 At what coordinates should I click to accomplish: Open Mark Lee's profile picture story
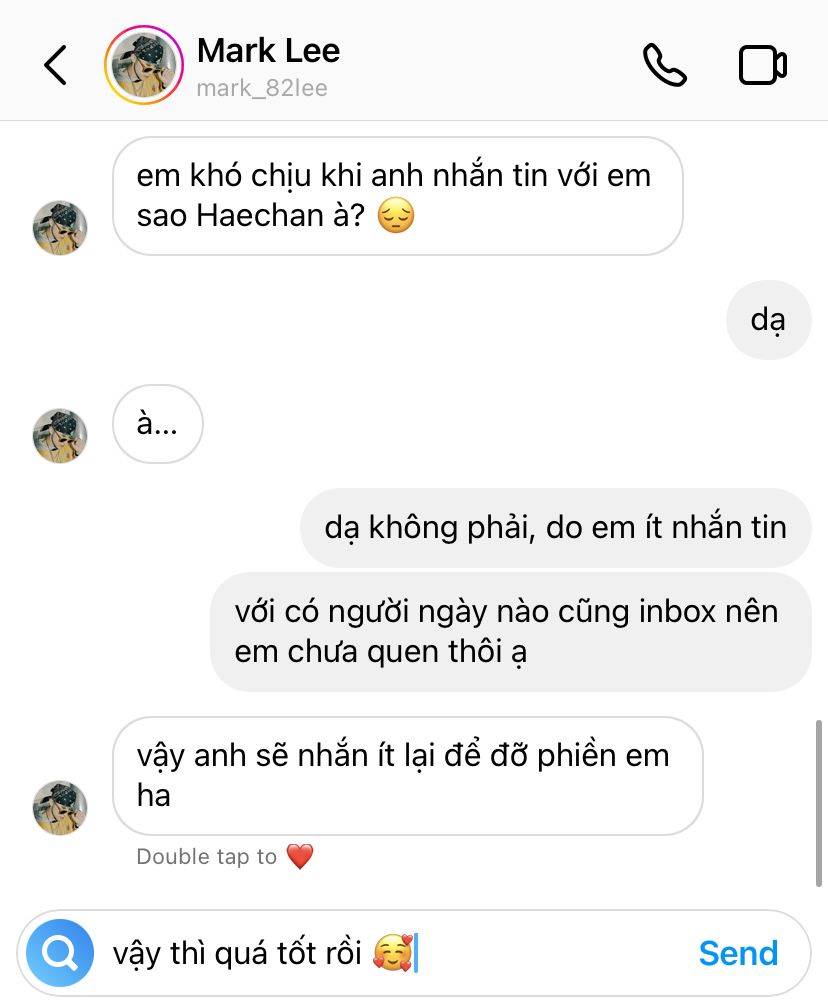[144, 66]
